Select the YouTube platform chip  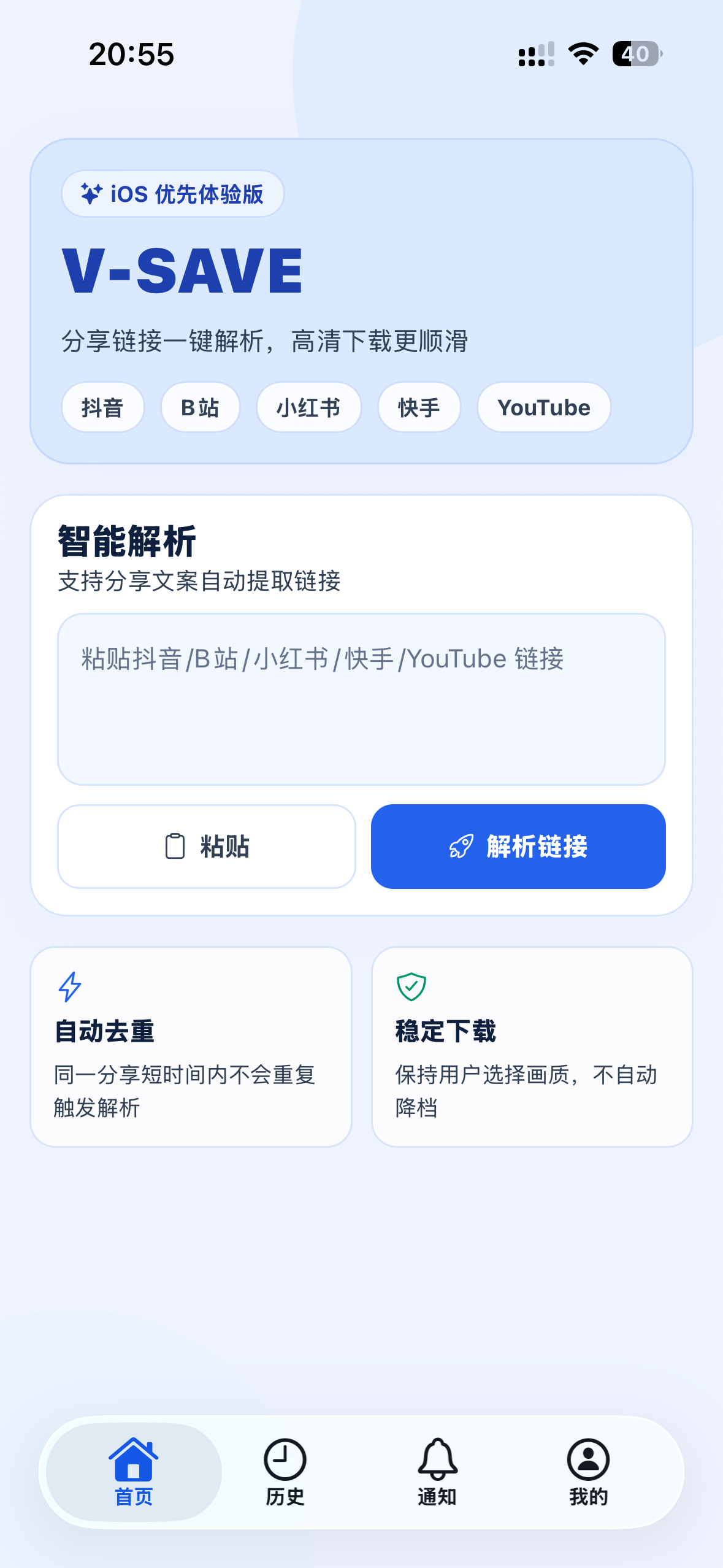pyautogui.click(x=544, y=407)
